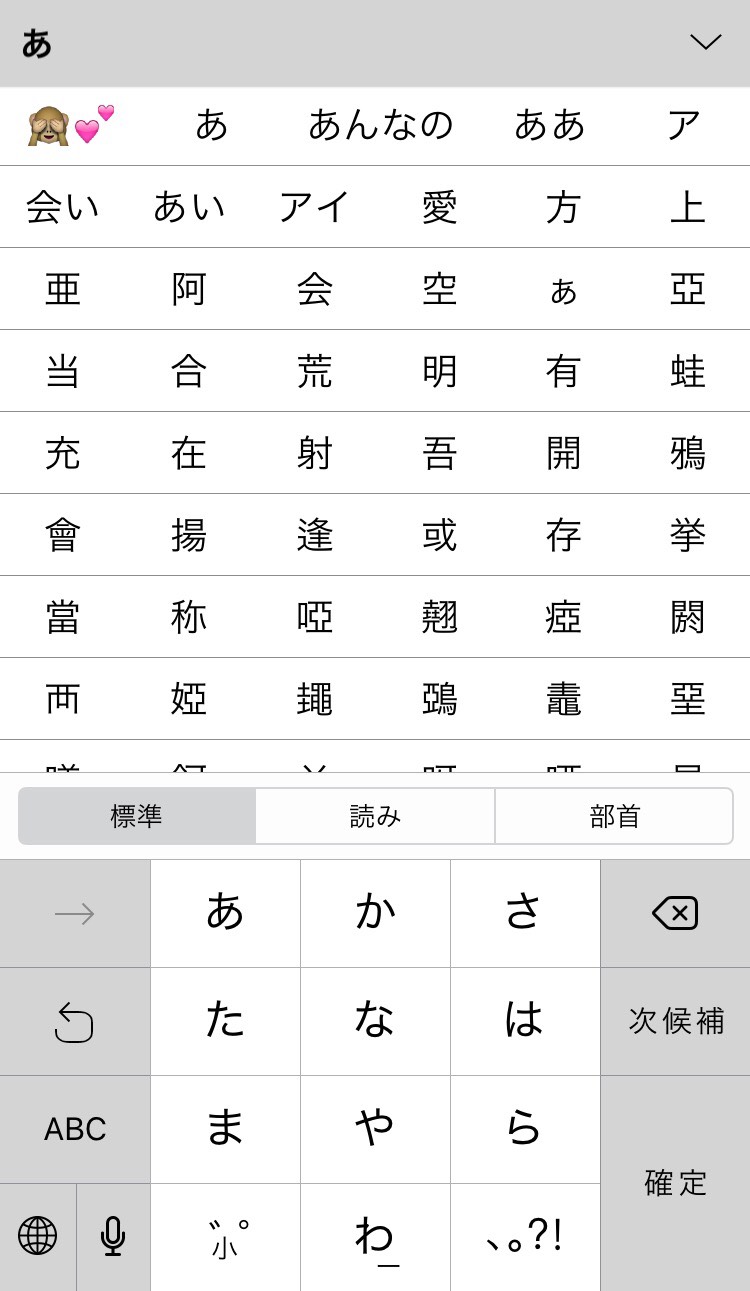The height and width of the screenshot is (1291, 750).
Task: Switch the keyboard to ABC
Action: (75, 1129)
